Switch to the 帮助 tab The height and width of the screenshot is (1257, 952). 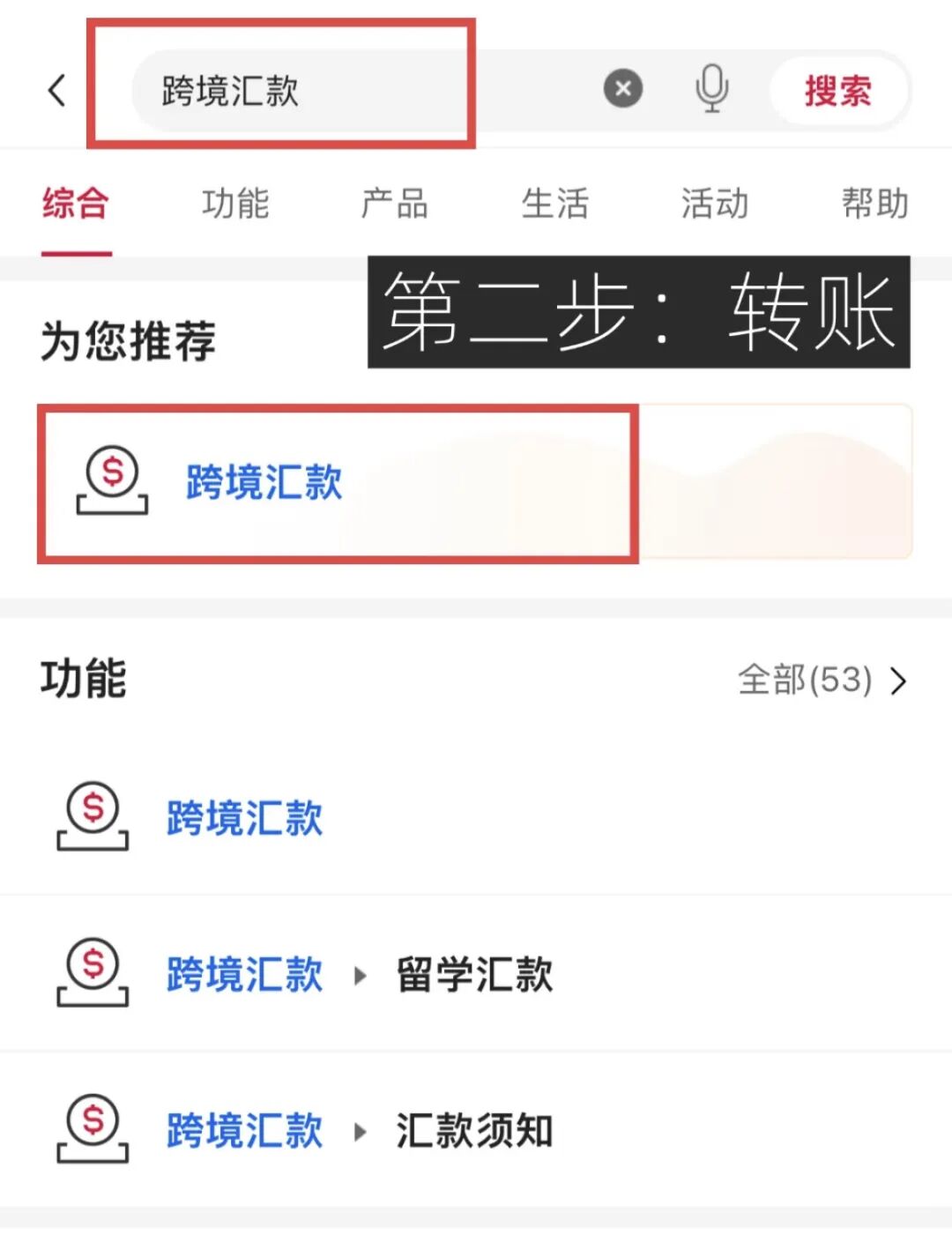coord(874,204)
